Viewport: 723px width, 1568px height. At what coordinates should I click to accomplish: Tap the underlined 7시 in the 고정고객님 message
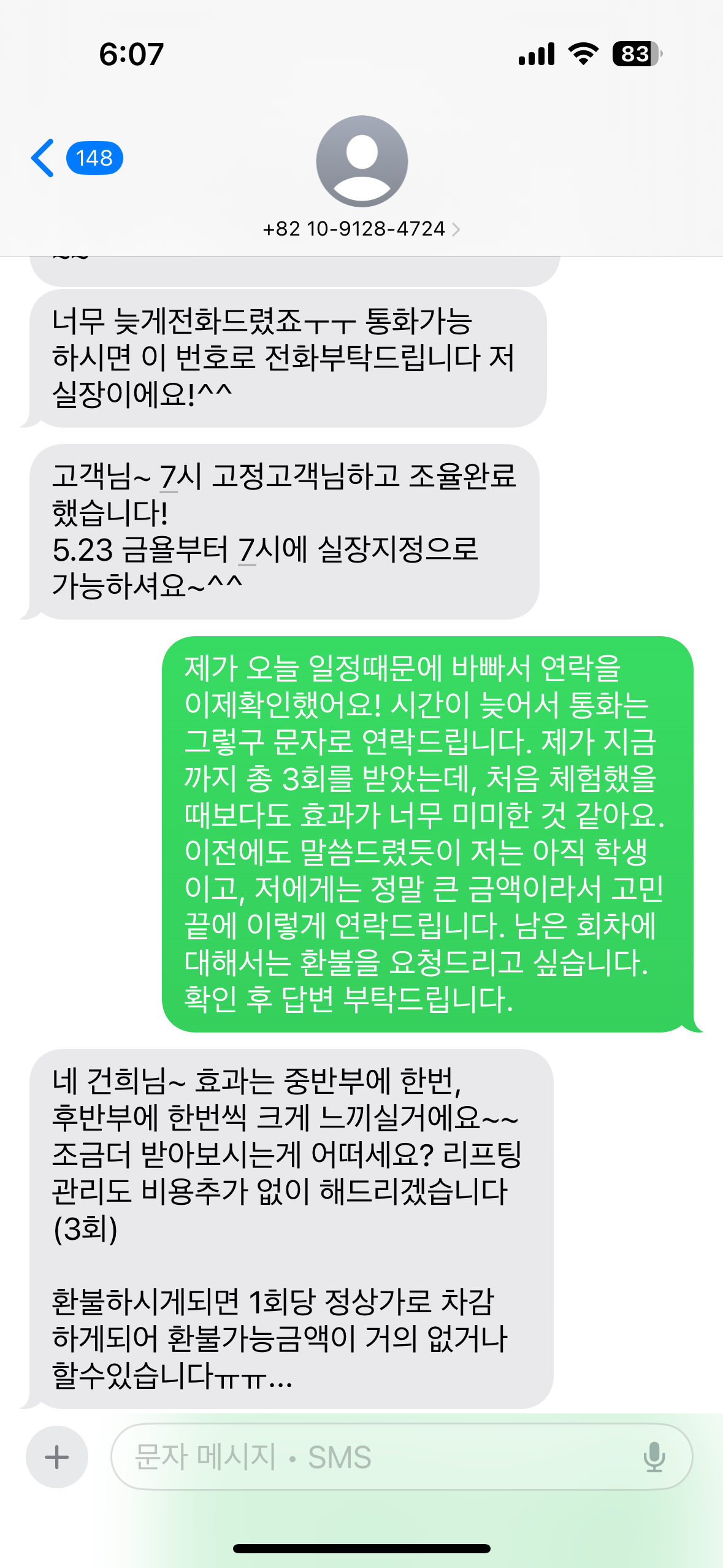pos(180,476)
